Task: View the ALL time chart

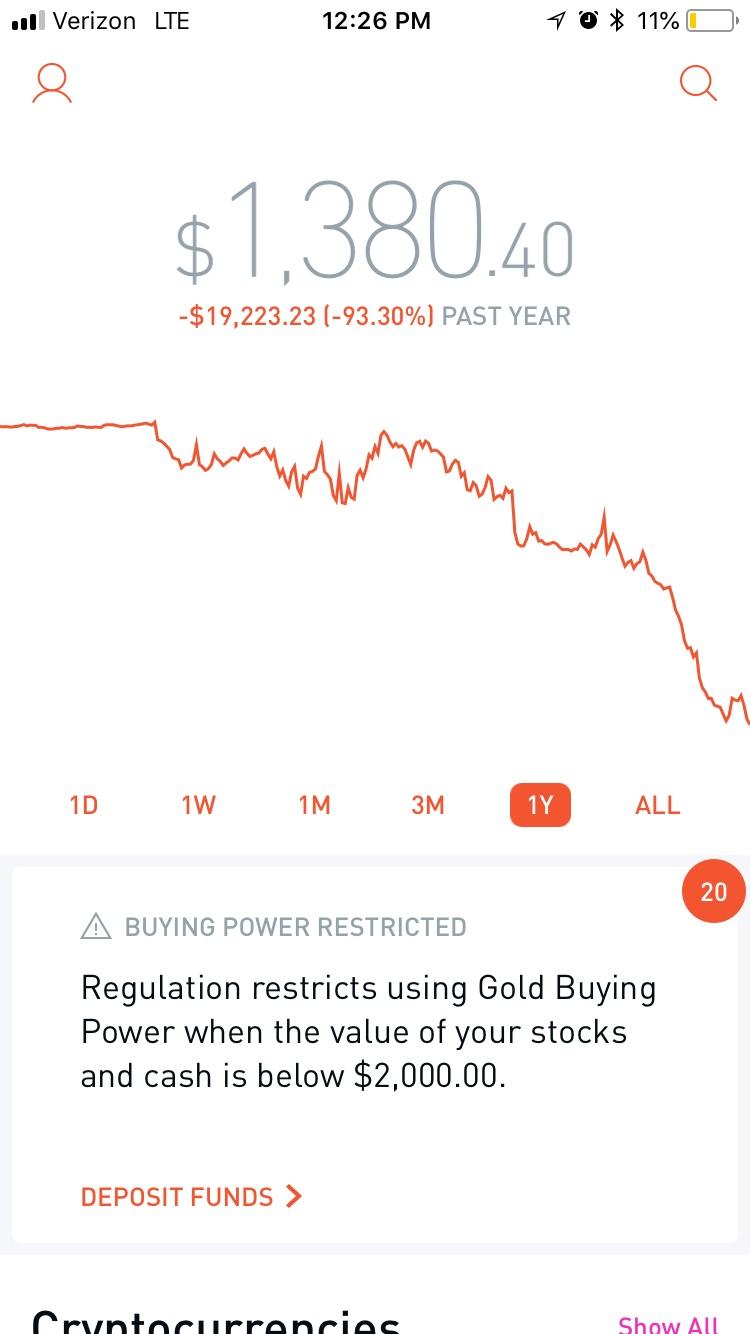Action: point(657,805)
